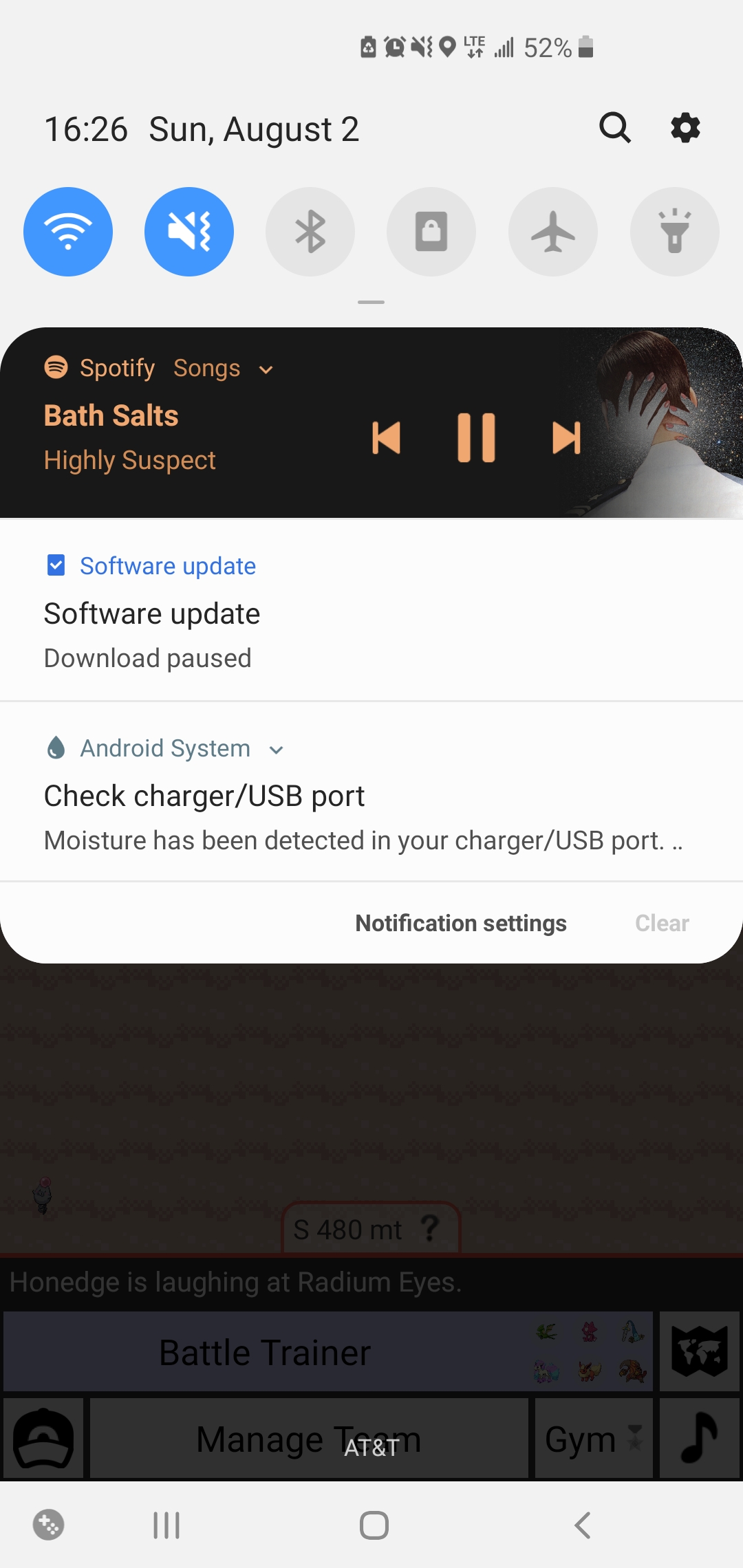Open Notification settings
Screen dimensions: 743x1568
(460, 923)
